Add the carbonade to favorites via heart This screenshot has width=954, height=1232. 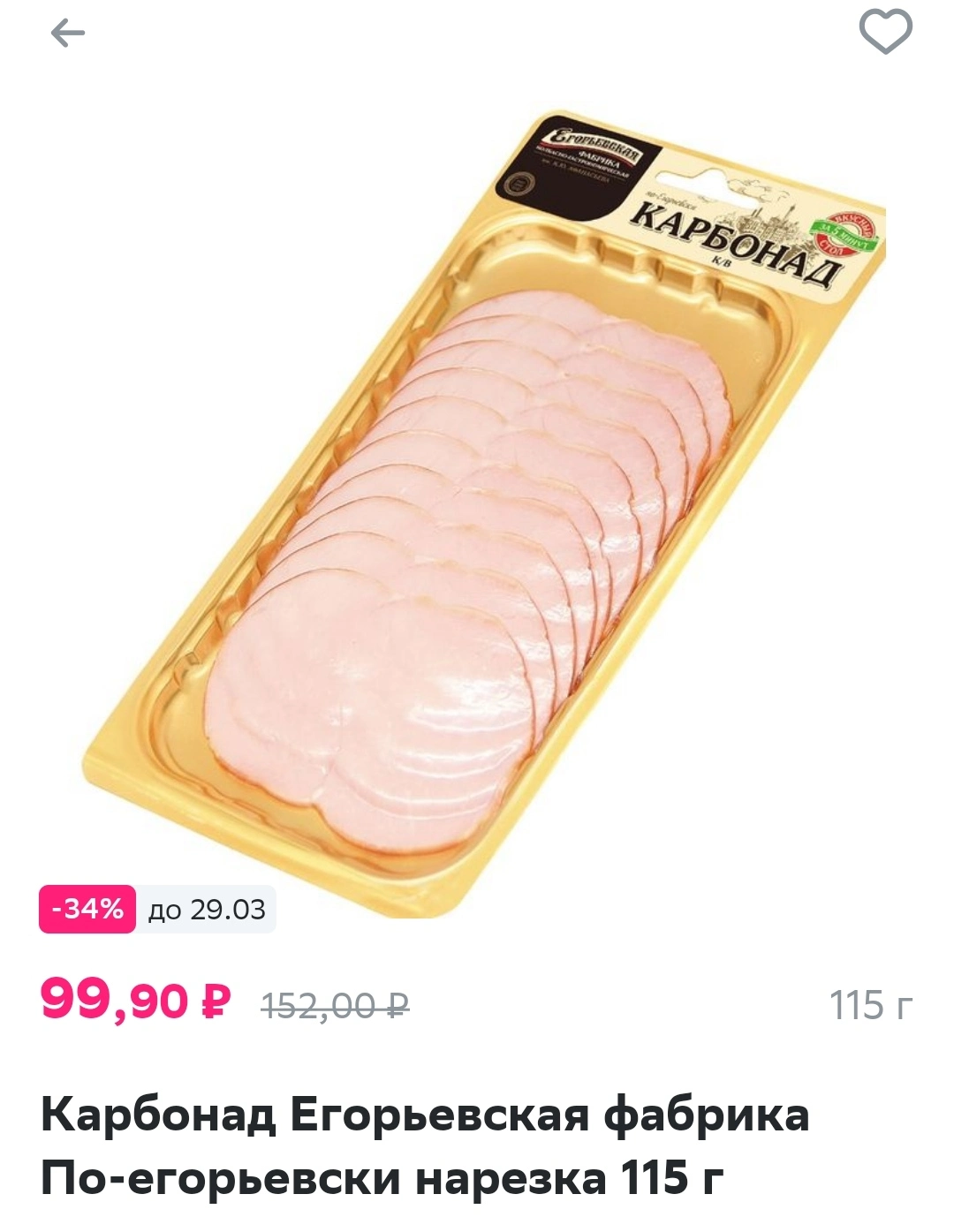coord(885,32)
